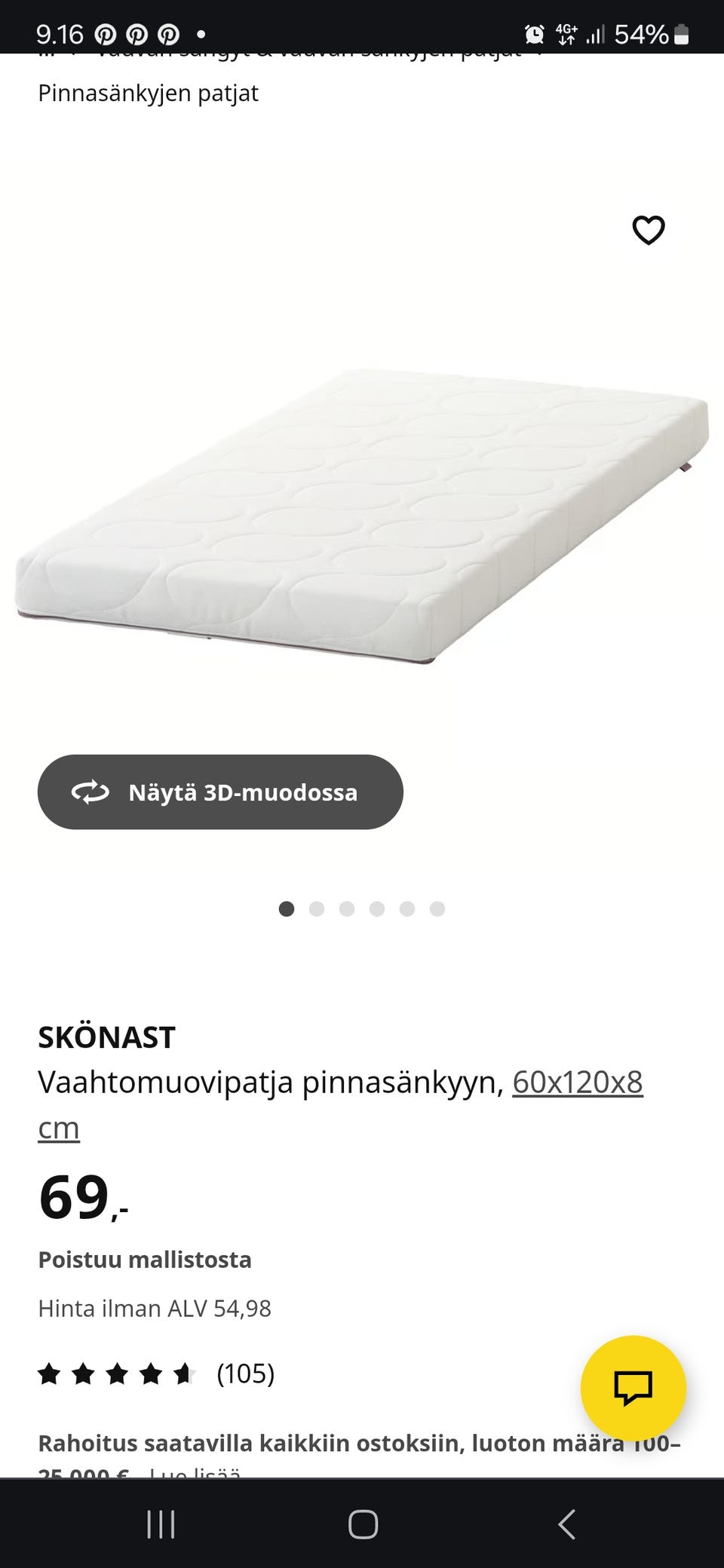This screenshot has width=724, height=1568.
Task: Select the second image carousel dot
Action: [x=317, y=909]
